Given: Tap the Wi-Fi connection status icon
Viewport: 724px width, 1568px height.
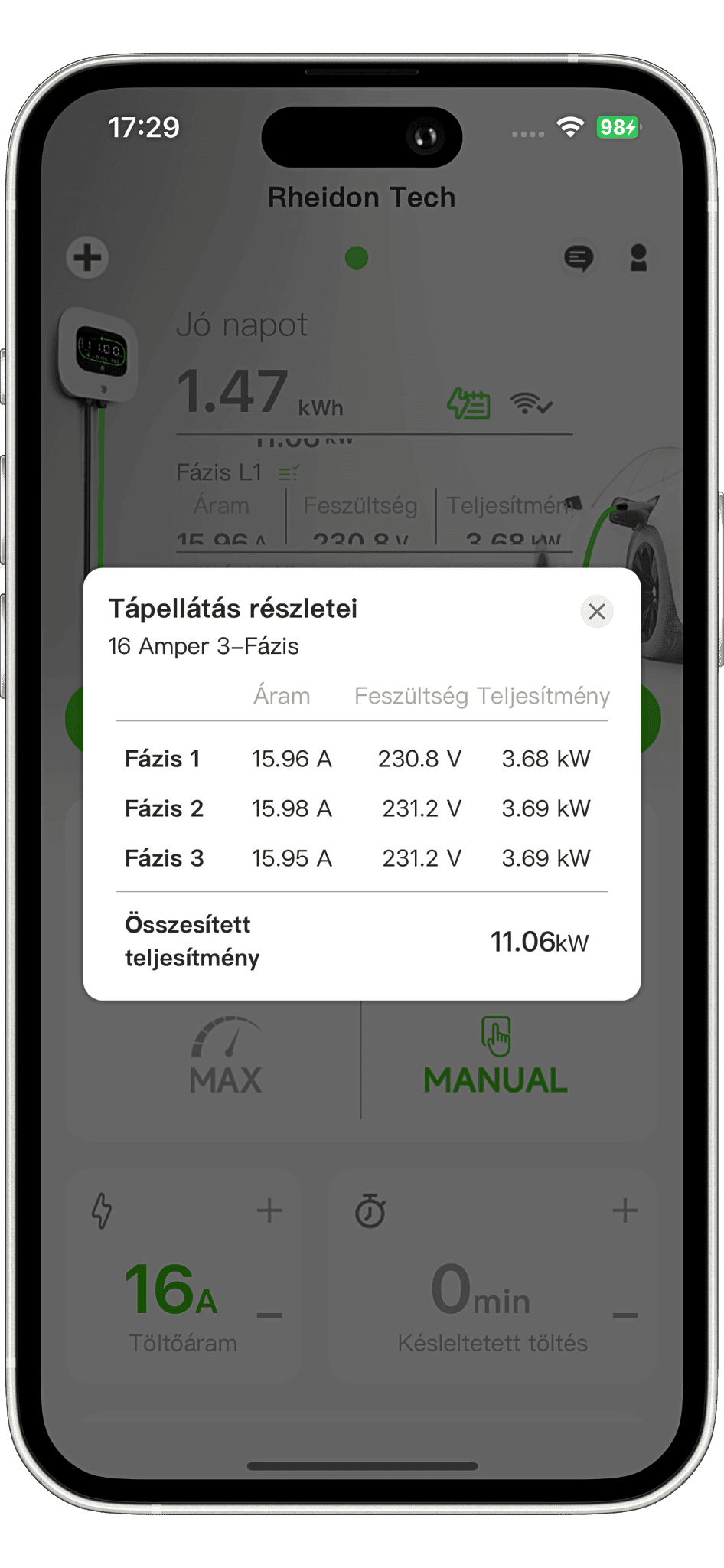Looking at the screenshot, I should coord(531,403).
